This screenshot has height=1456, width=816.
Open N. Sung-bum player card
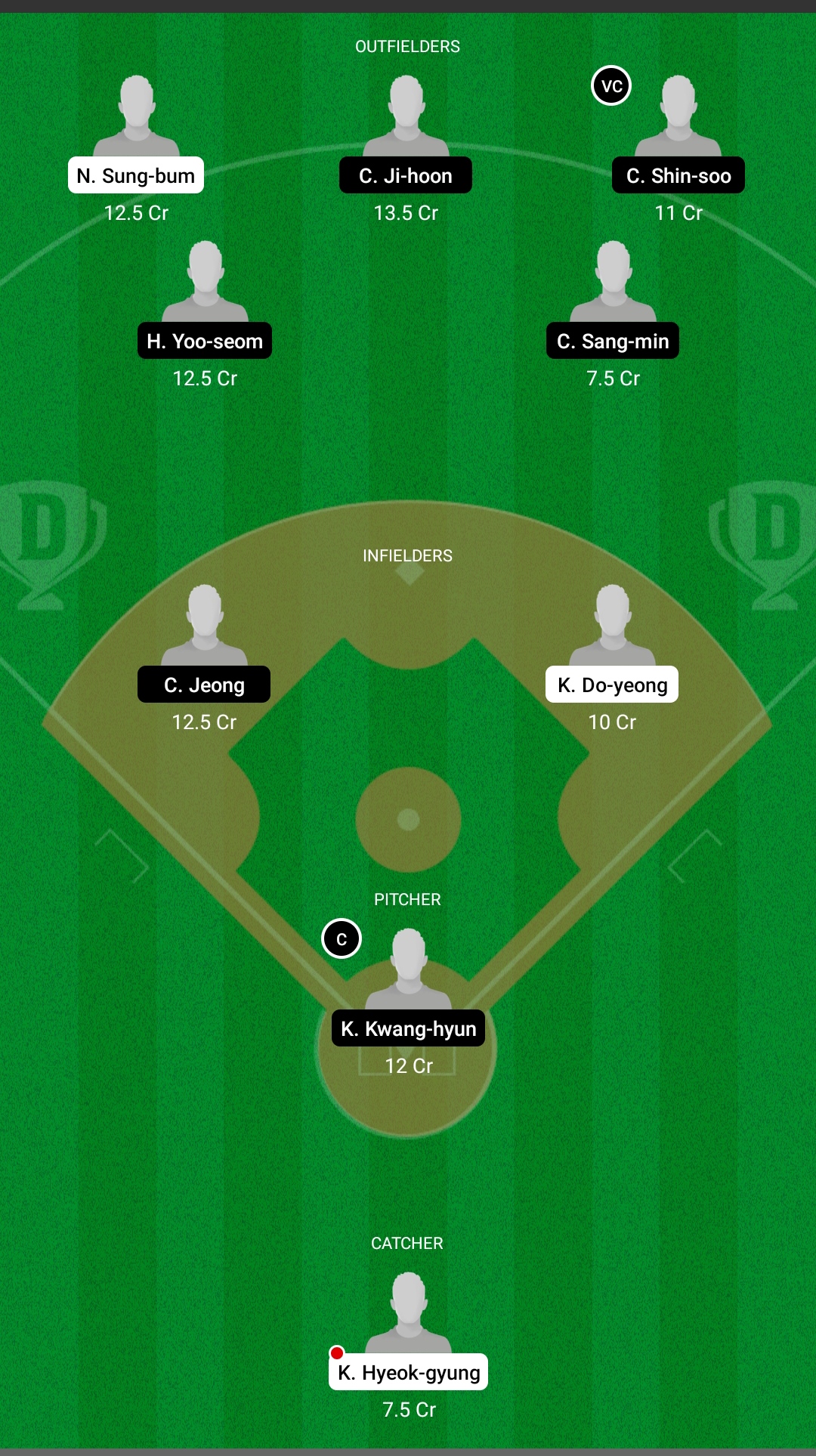pos(136,175)
